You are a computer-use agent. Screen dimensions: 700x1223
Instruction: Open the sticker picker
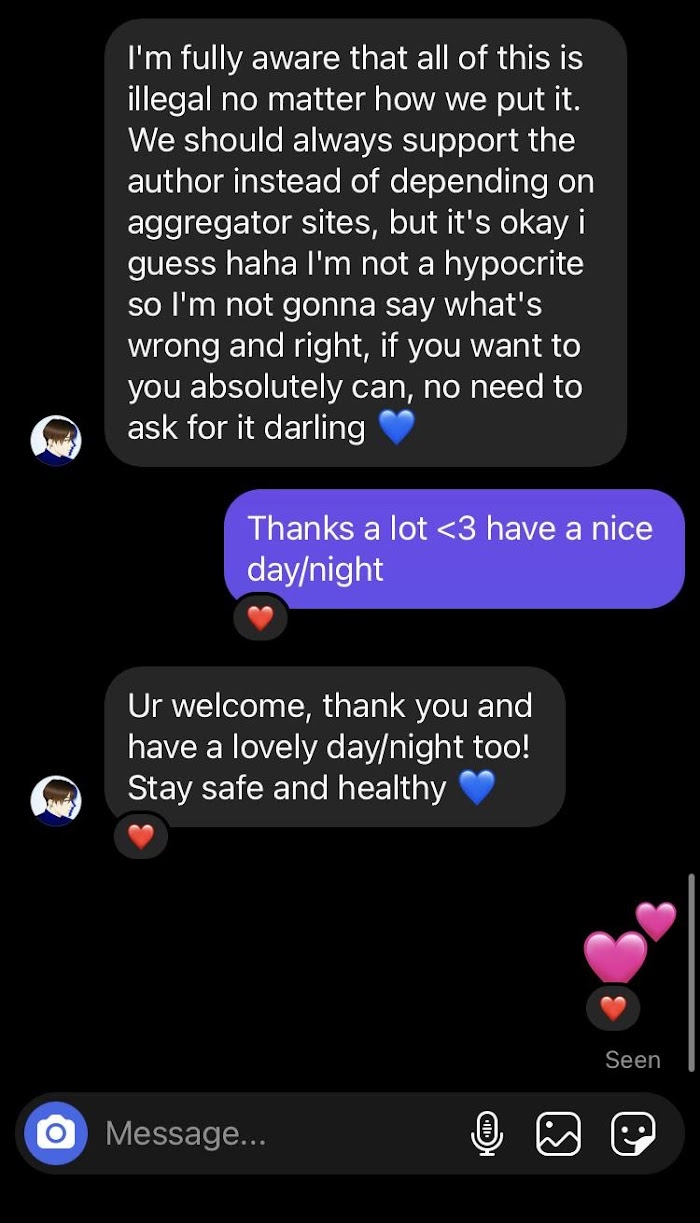click(633, 1133)
